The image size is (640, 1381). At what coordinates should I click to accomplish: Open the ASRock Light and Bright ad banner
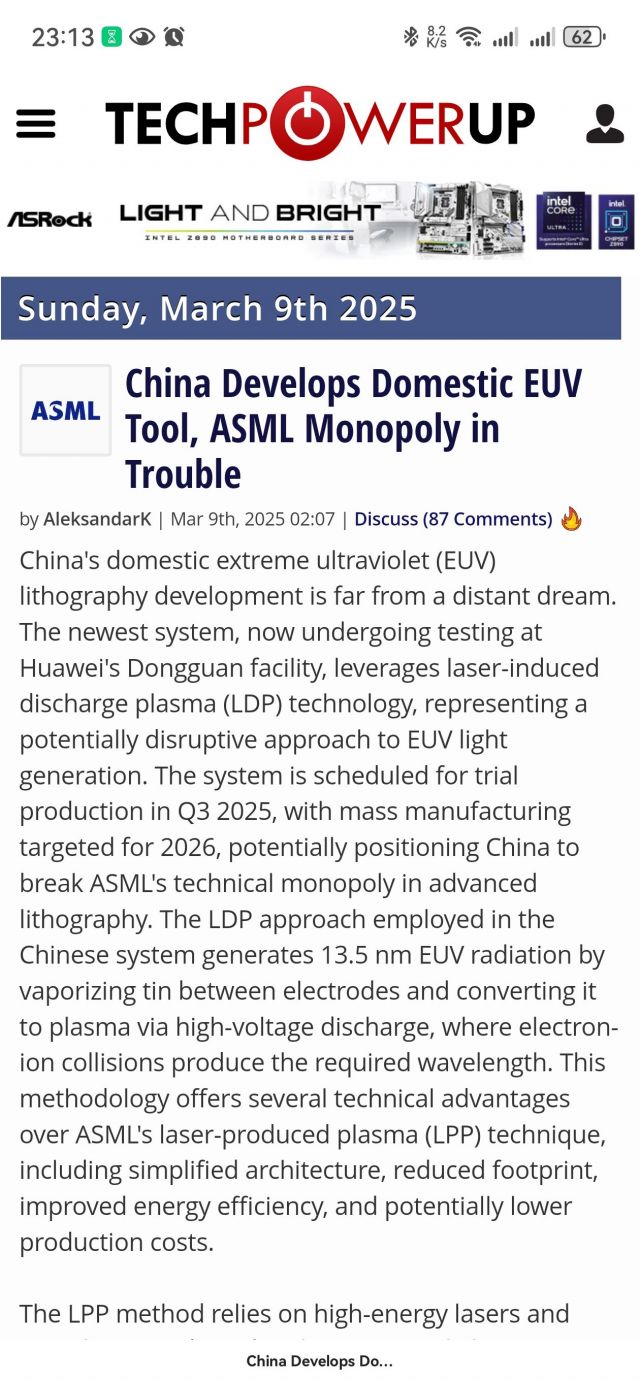pyautogui.click(x=320, y=219)
